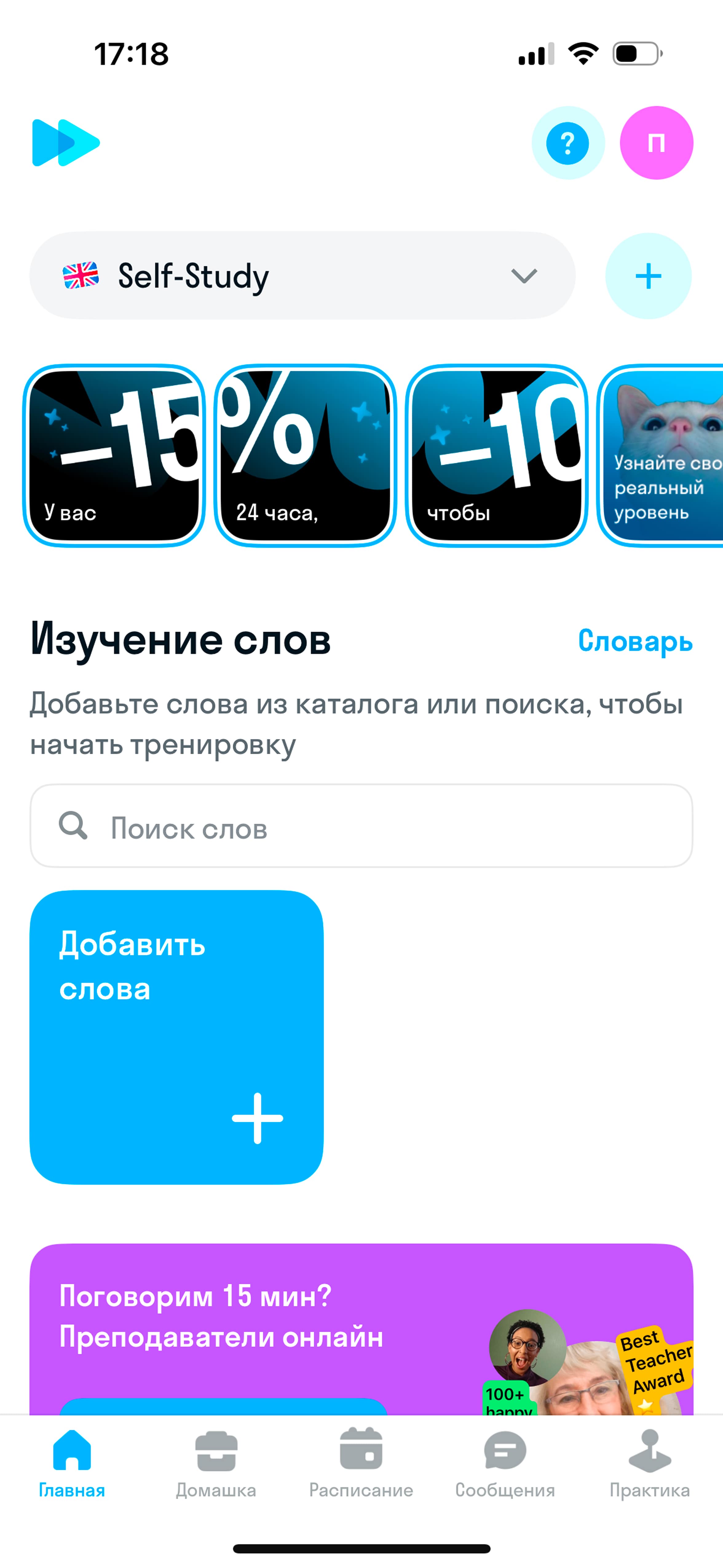723x1568 pixels.
Task: Open the cat story about your real level
Action: (660, 455)
